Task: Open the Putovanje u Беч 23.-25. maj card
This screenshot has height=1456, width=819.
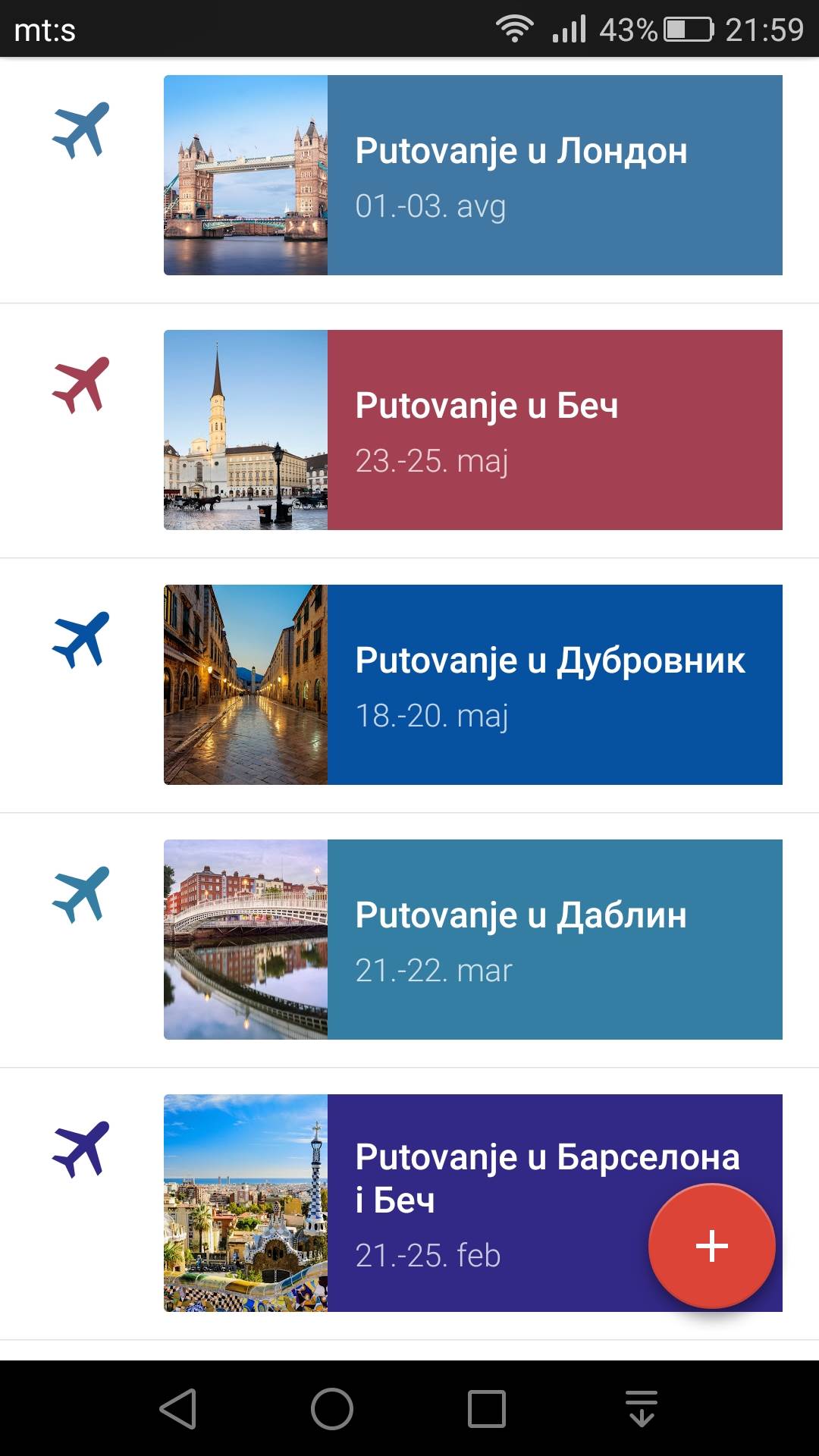Action: tap(473, 430)
